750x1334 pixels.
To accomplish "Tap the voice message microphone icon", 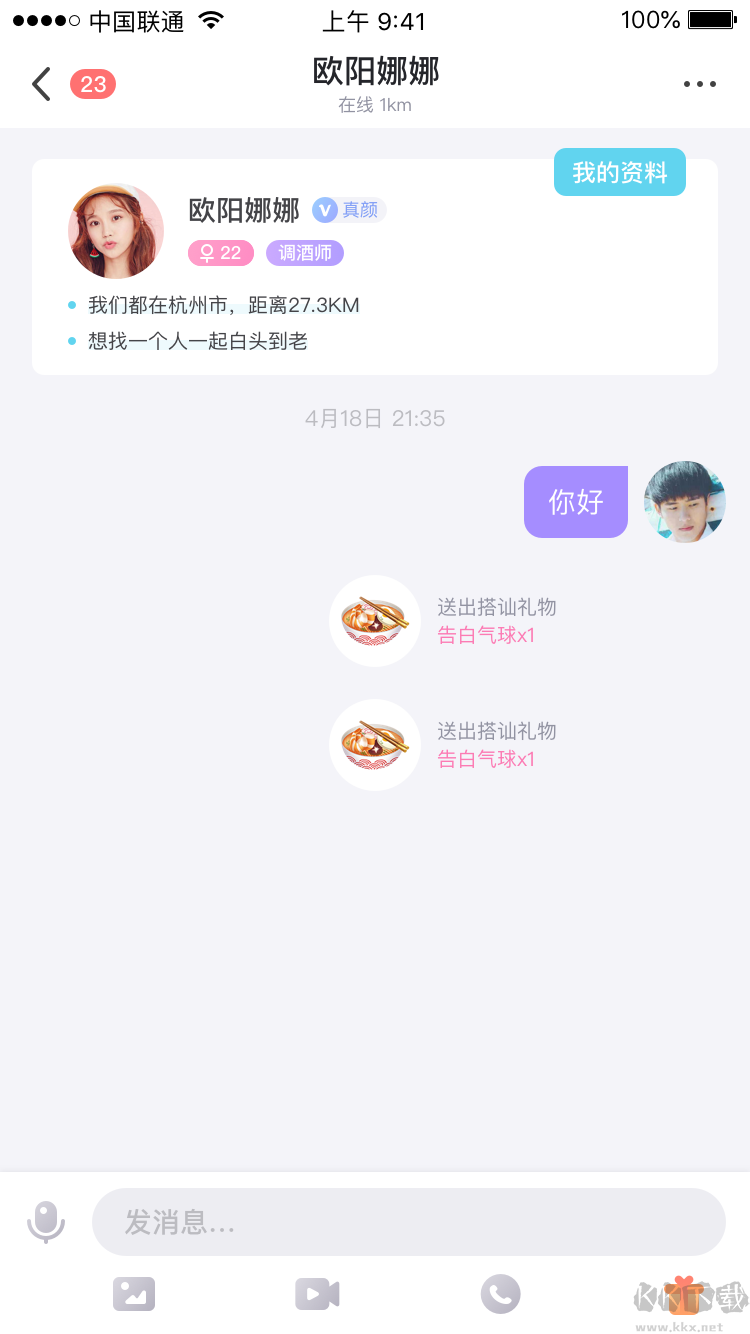I will 46,1221.
